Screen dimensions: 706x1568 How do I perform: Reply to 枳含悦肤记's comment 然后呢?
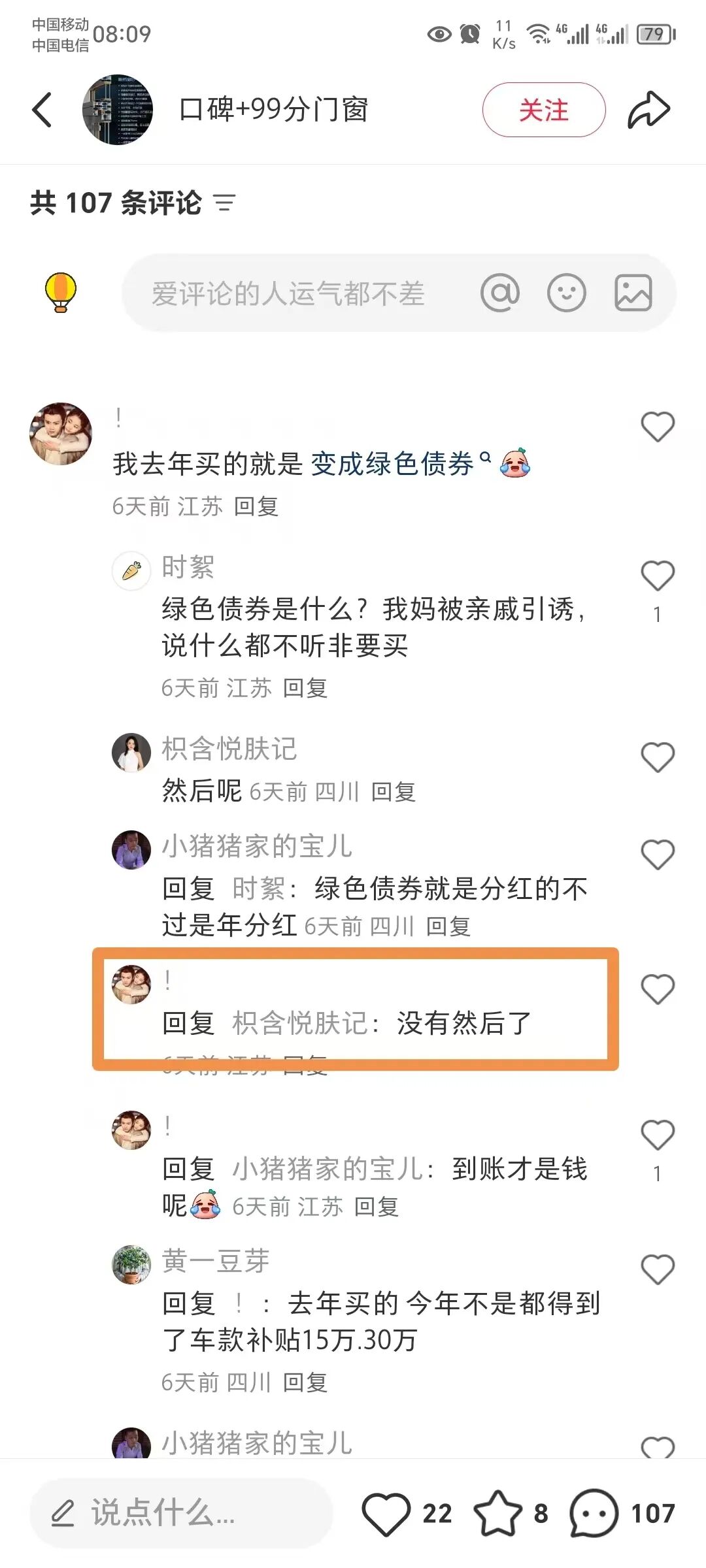point(394,792)
